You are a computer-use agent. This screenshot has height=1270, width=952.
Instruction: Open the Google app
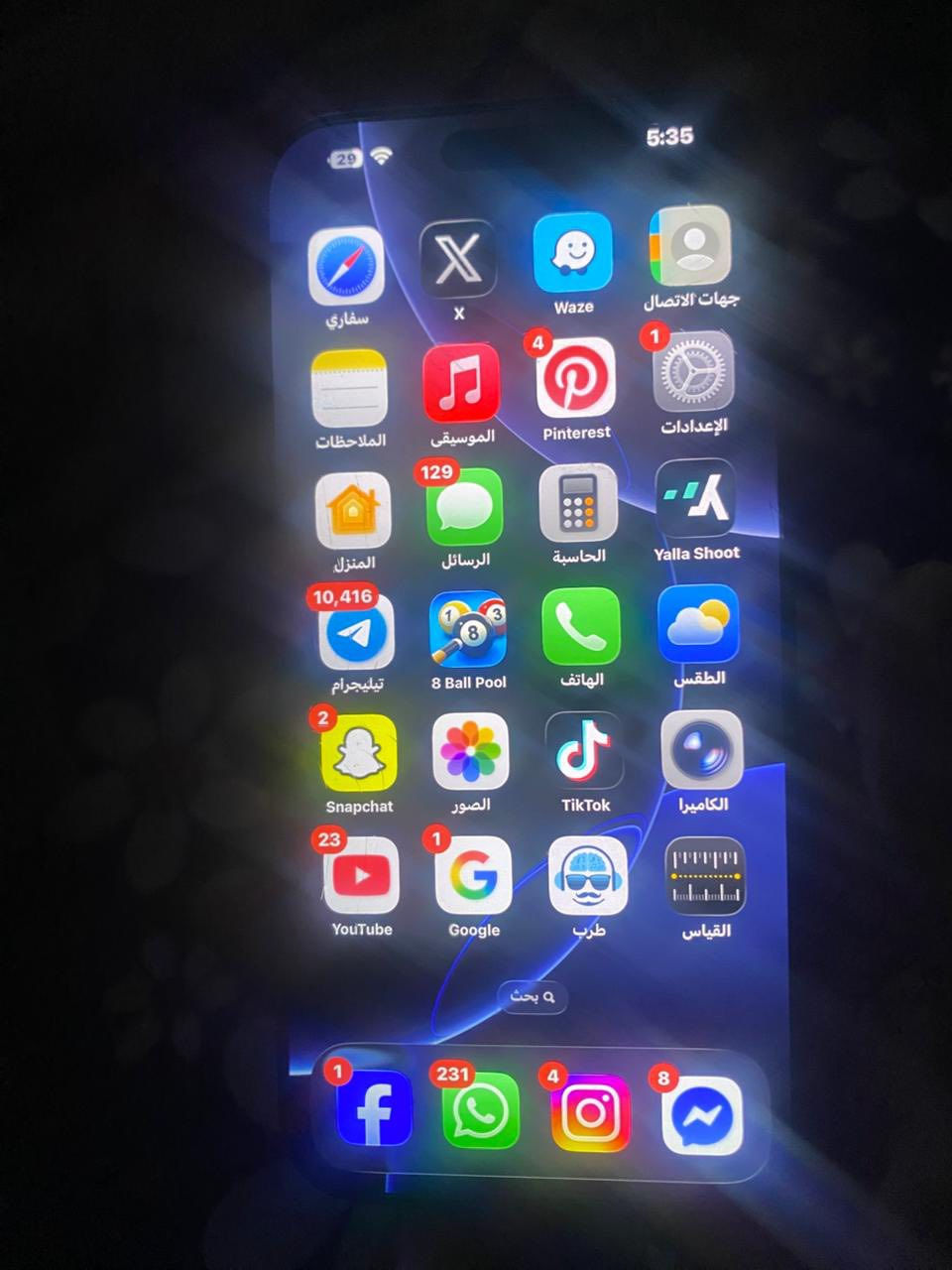coord(473,876)
